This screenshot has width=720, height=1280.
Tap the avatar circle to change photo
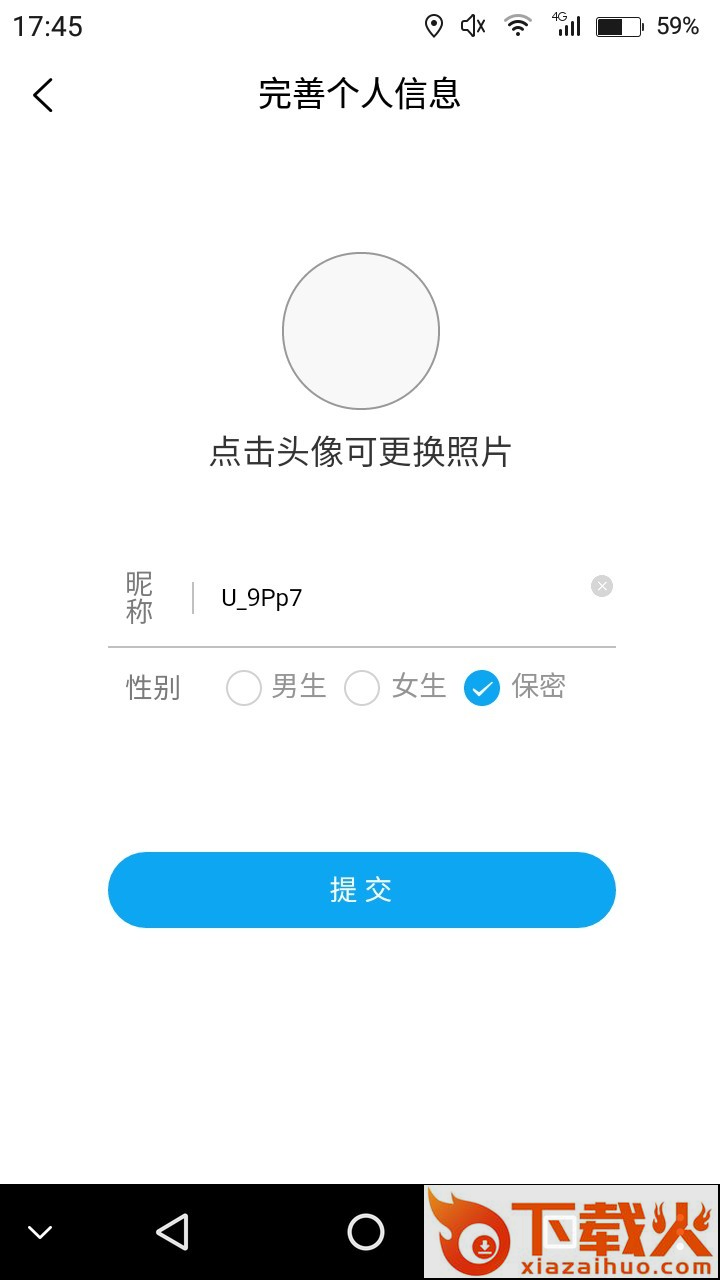(x=361, y=331)
